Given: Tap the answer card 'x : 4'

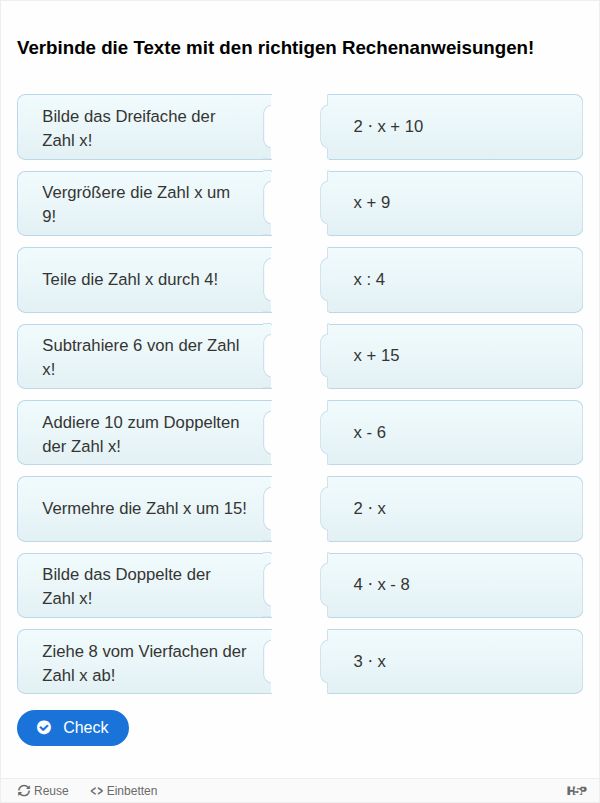Looking at the screenshot, I should pyautogui.click(x=454, y=280).
